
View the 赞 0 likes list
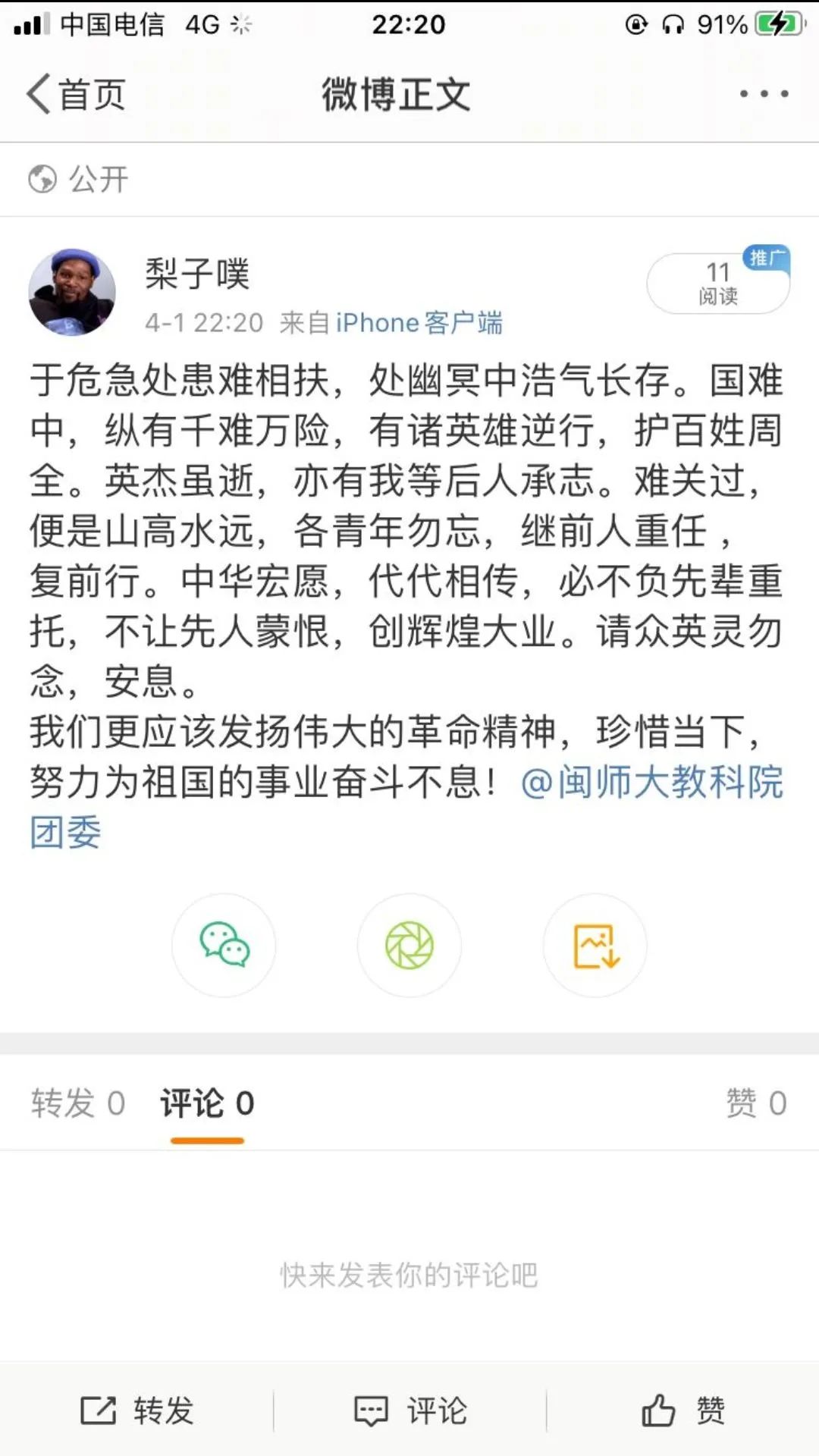[755, 1103]
